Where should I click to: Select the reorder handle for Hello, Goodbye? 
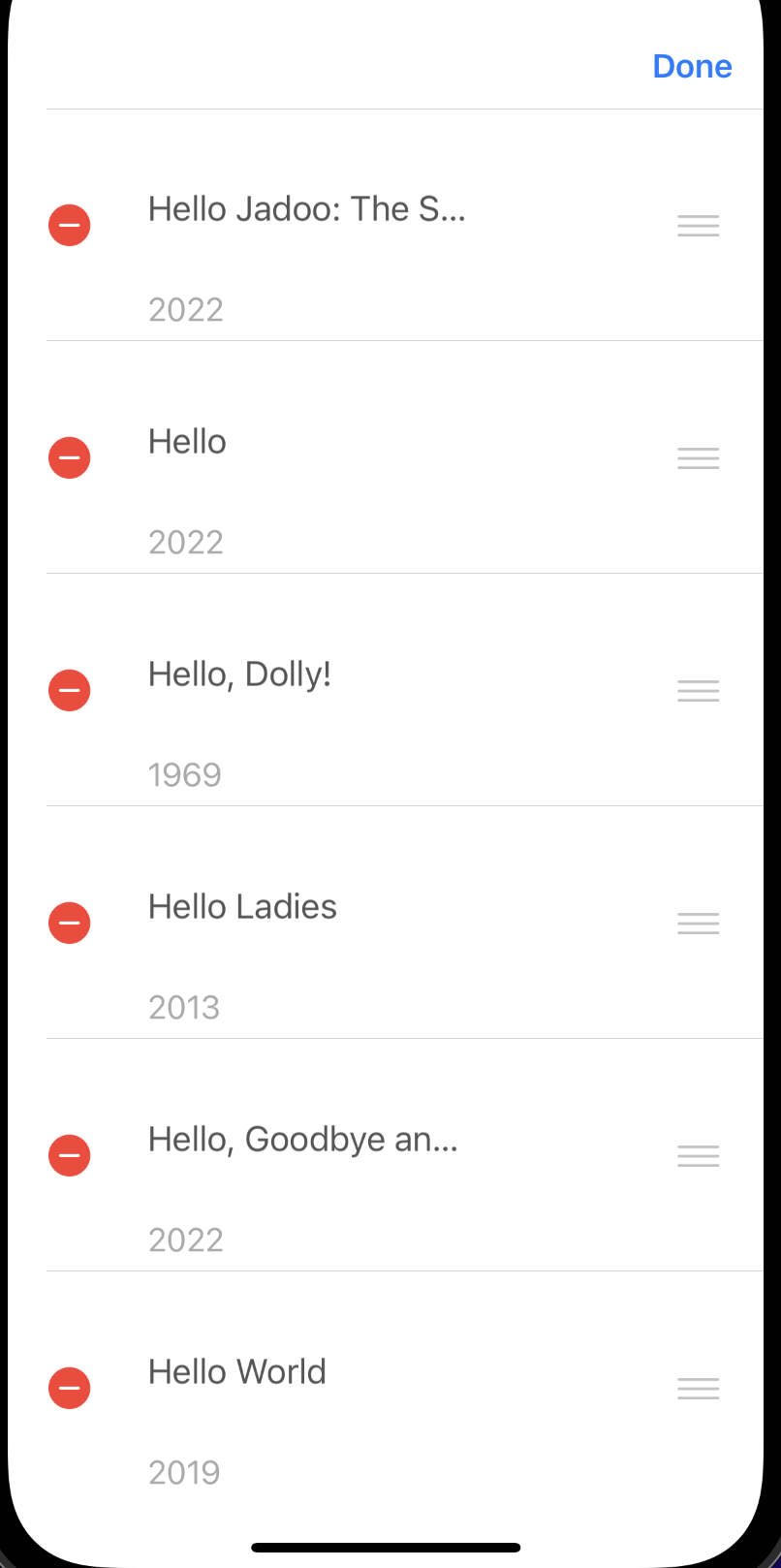698,1155
